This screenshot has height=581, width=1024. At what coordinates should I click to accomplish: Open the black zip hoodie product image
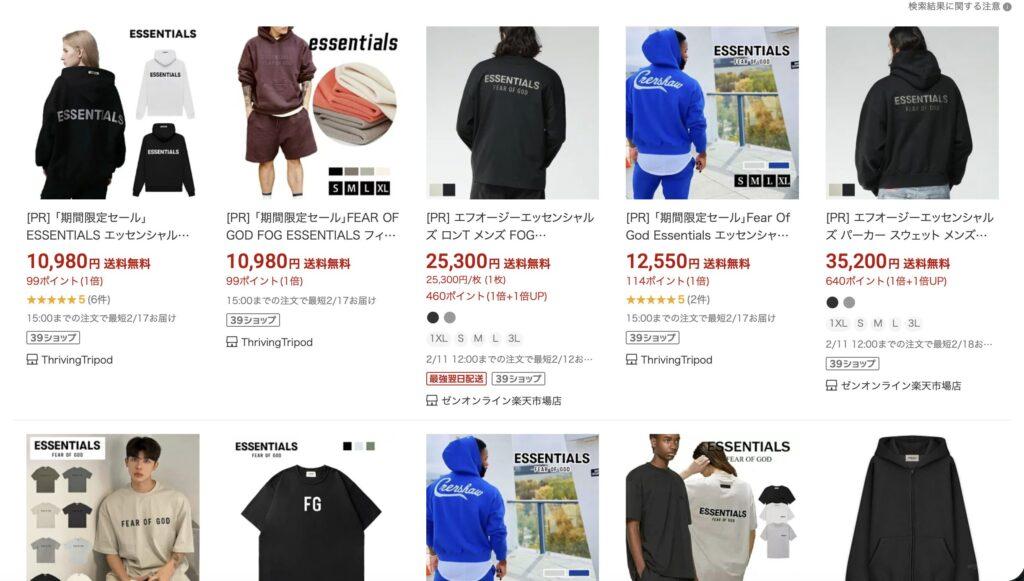click(x=911, y=507)
